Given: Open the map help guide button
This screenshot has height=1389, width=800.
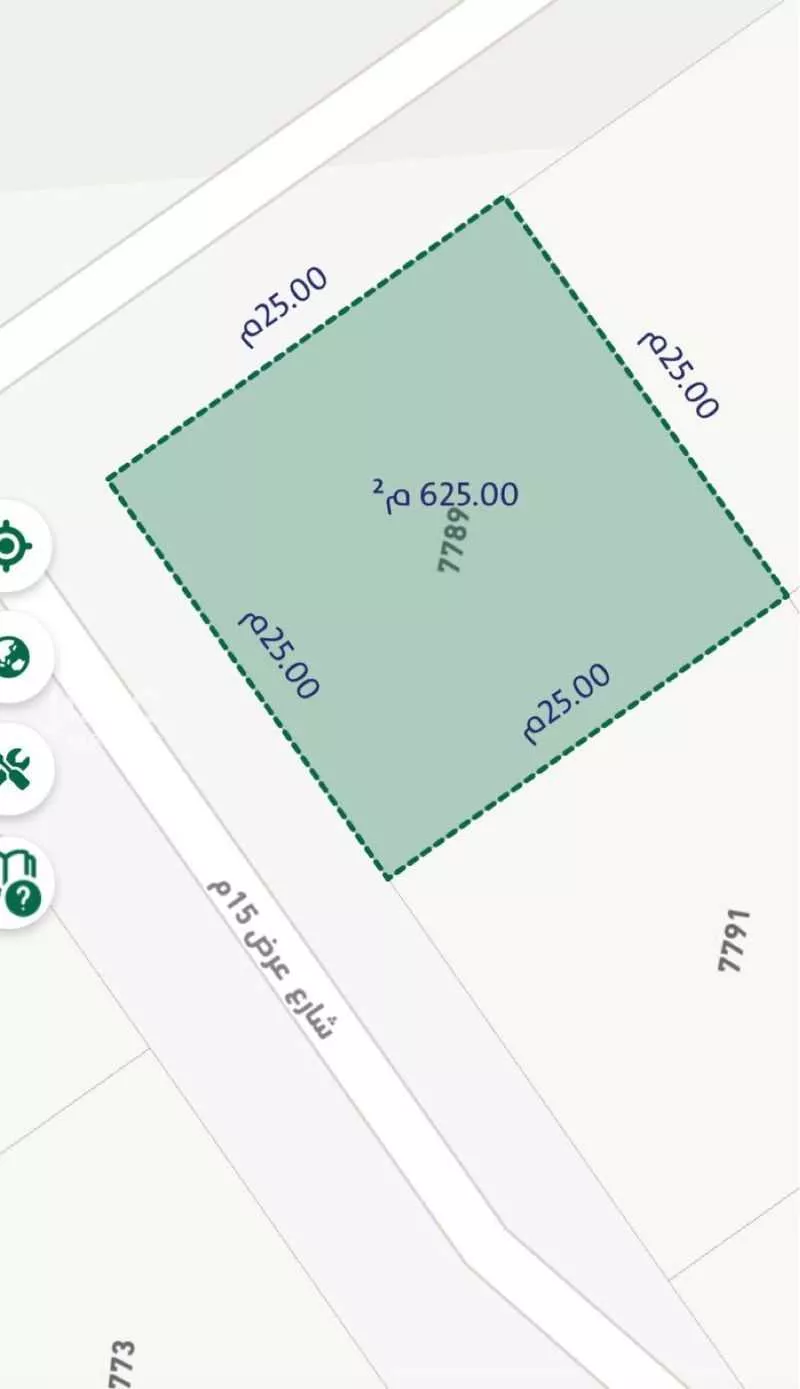Looking at the screenshot, I should (x=18, y=884).
